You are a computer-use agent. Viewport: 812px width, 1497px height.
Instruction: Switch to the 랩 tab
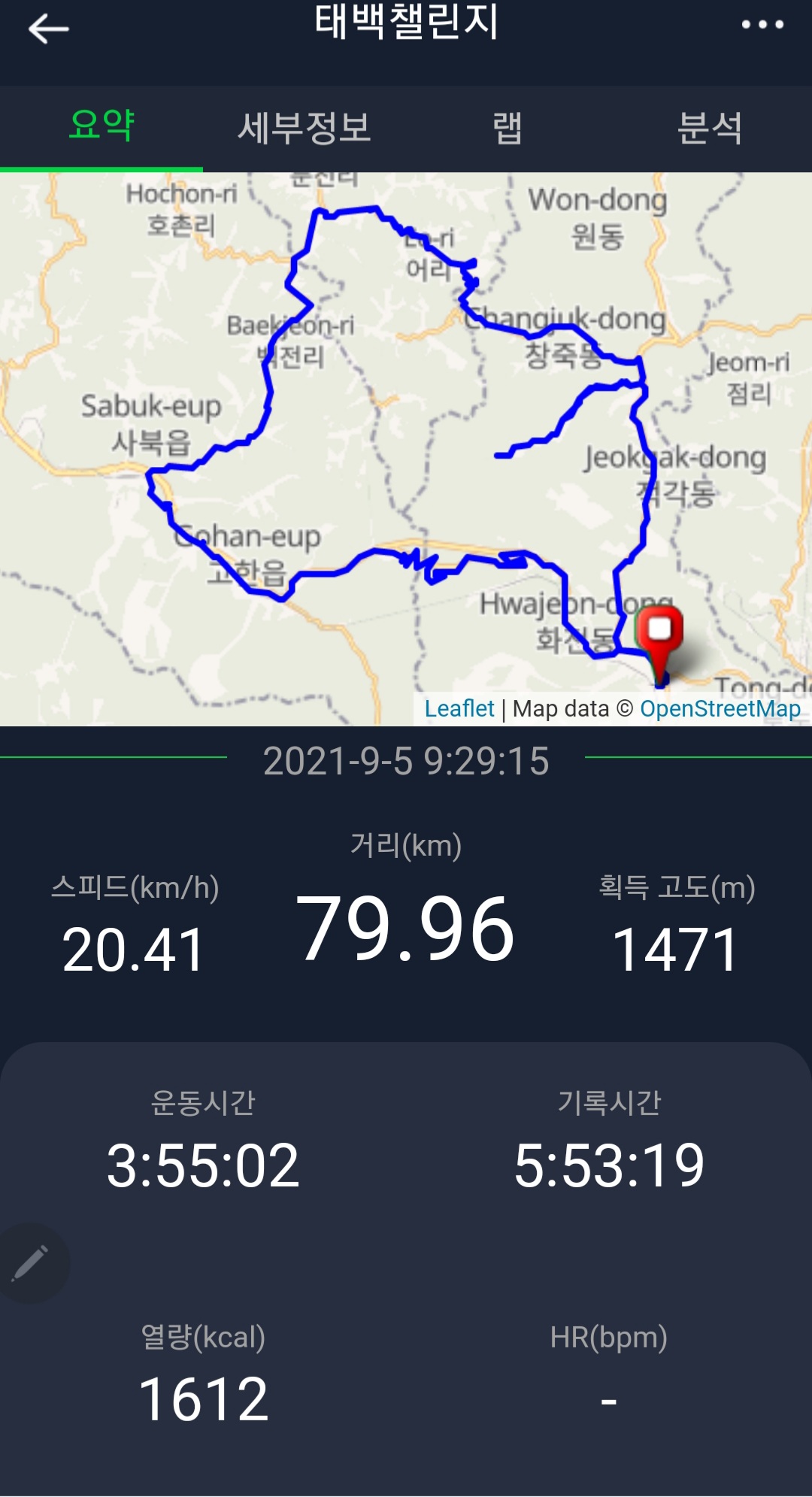click(x=507, y=128)
